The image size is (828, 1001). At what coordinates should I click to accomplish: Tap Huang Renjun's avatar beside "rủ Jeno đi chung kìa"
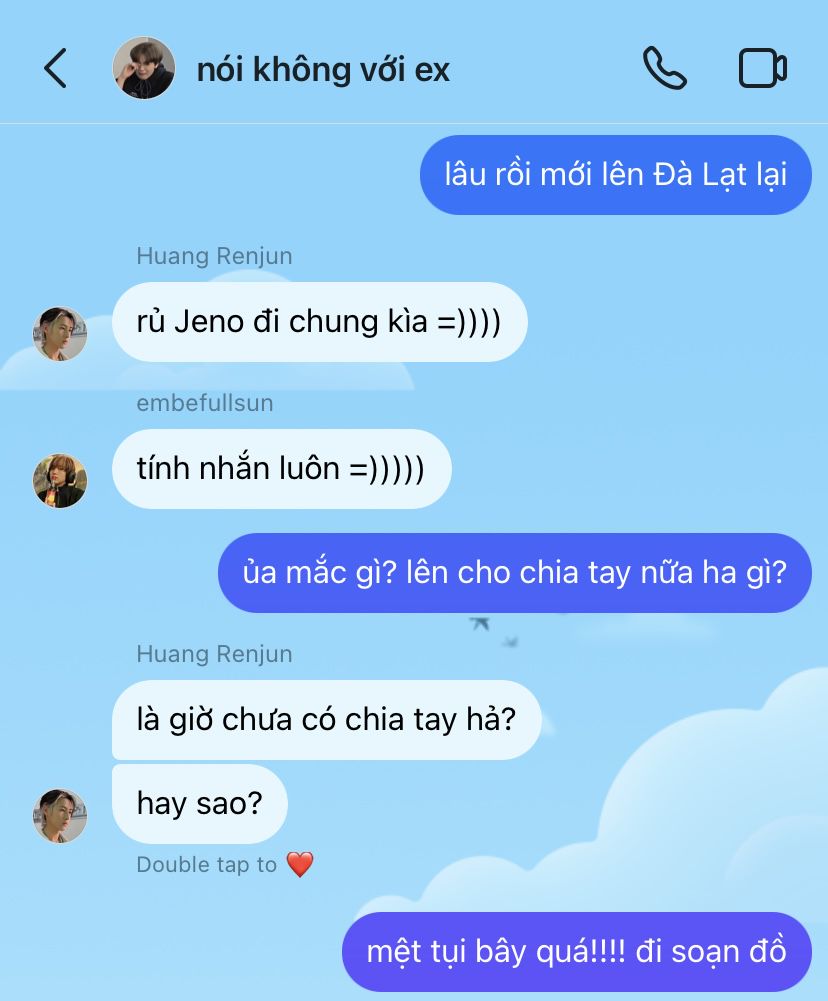pos(60,333)
